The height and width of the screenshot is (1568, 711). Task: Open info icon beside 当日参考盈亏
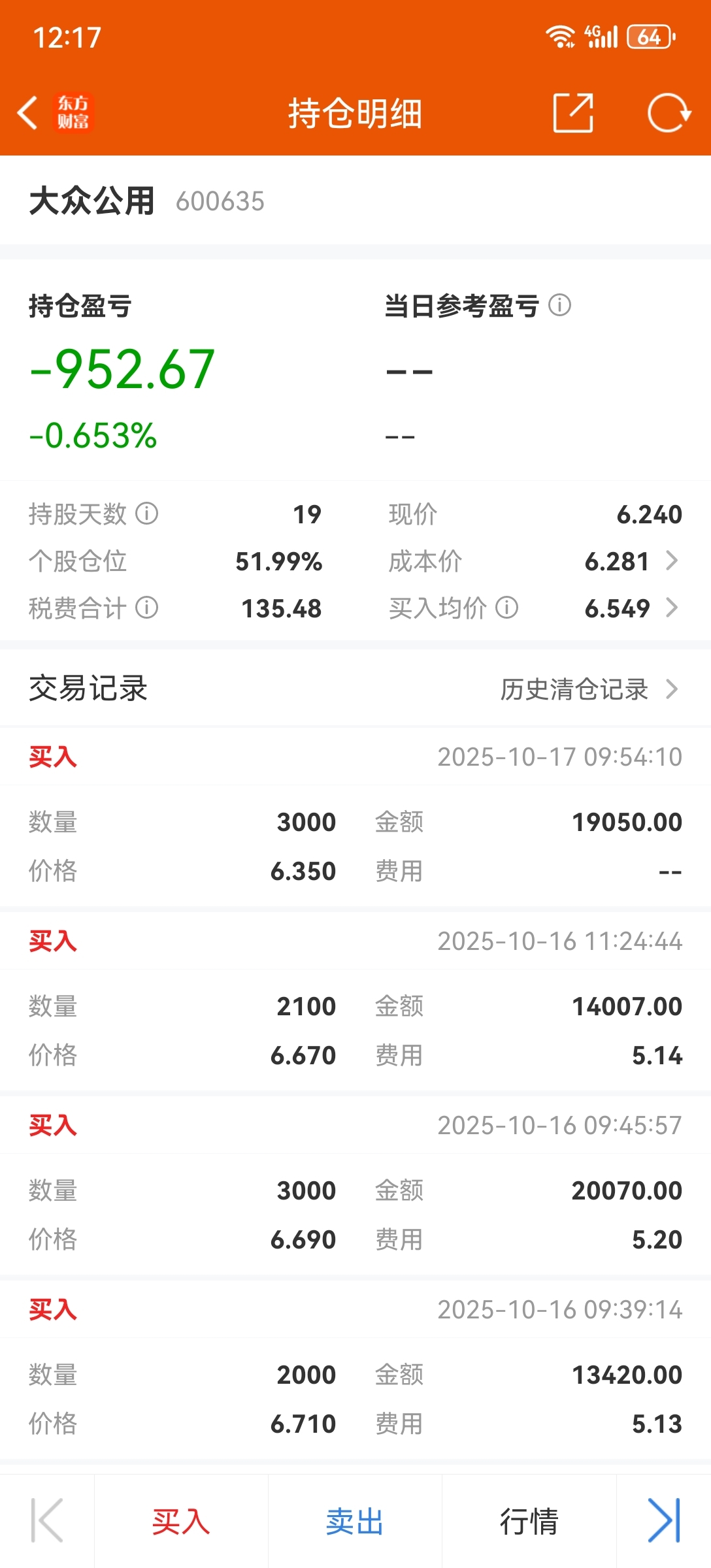coord(559,304)
